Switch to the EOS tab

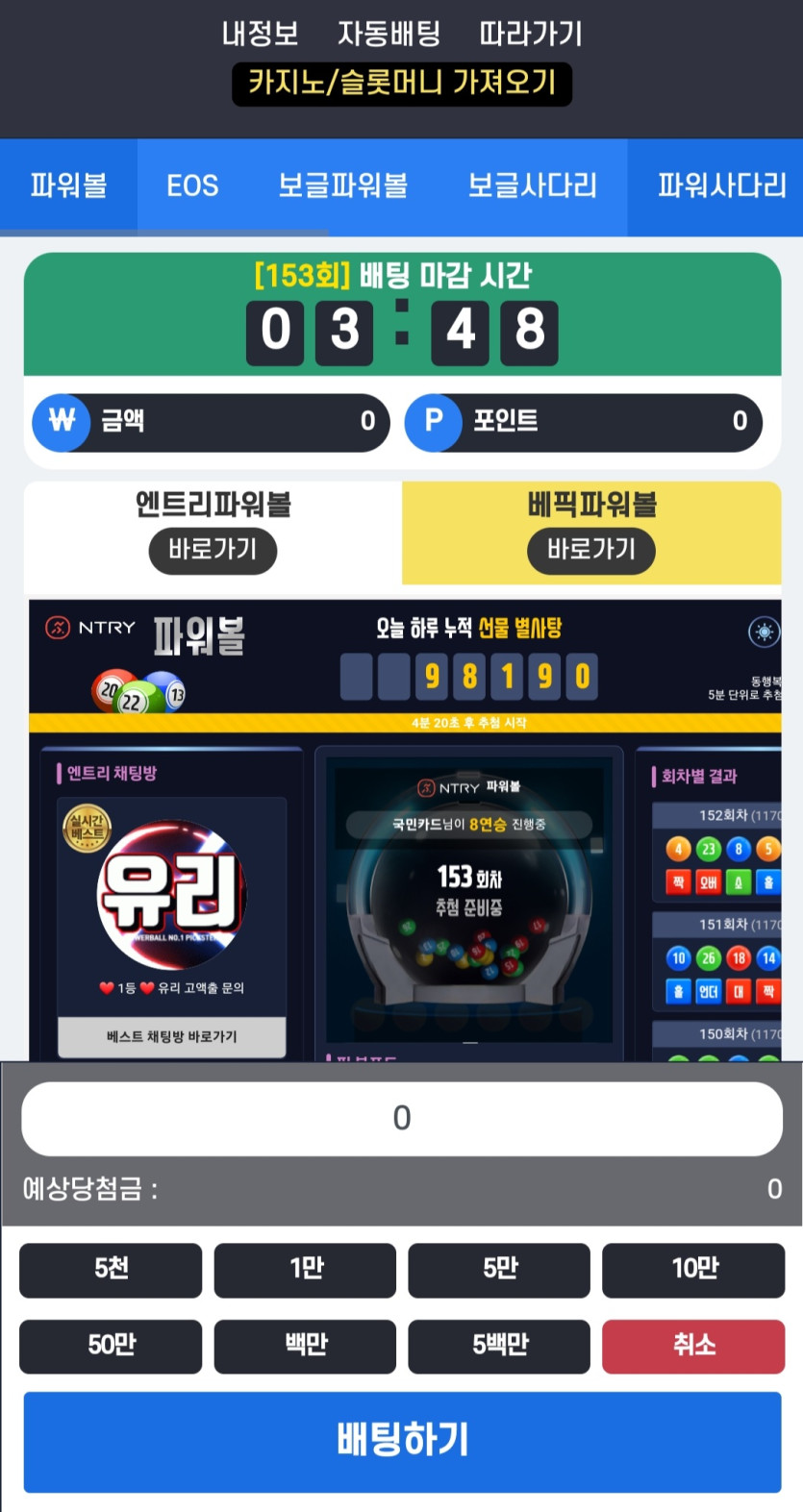pos(192,186)
